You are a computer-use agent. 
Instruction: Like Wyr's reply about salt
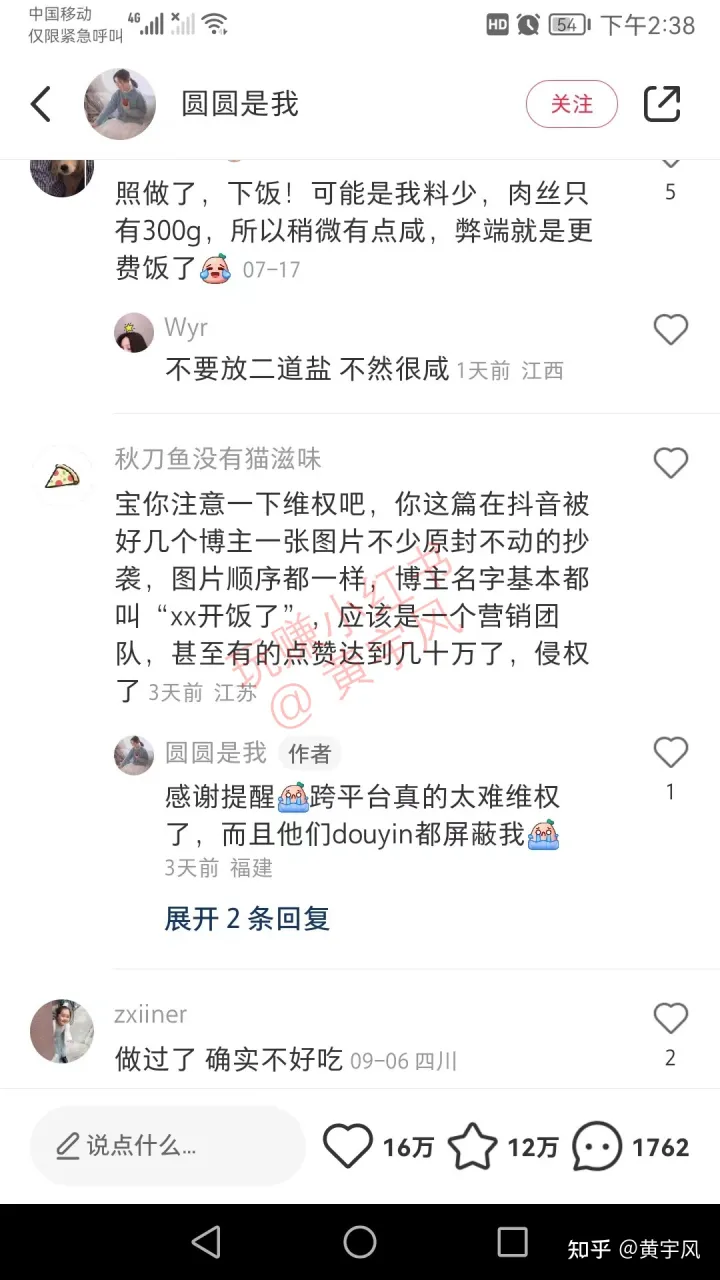(x=670, y=330)
